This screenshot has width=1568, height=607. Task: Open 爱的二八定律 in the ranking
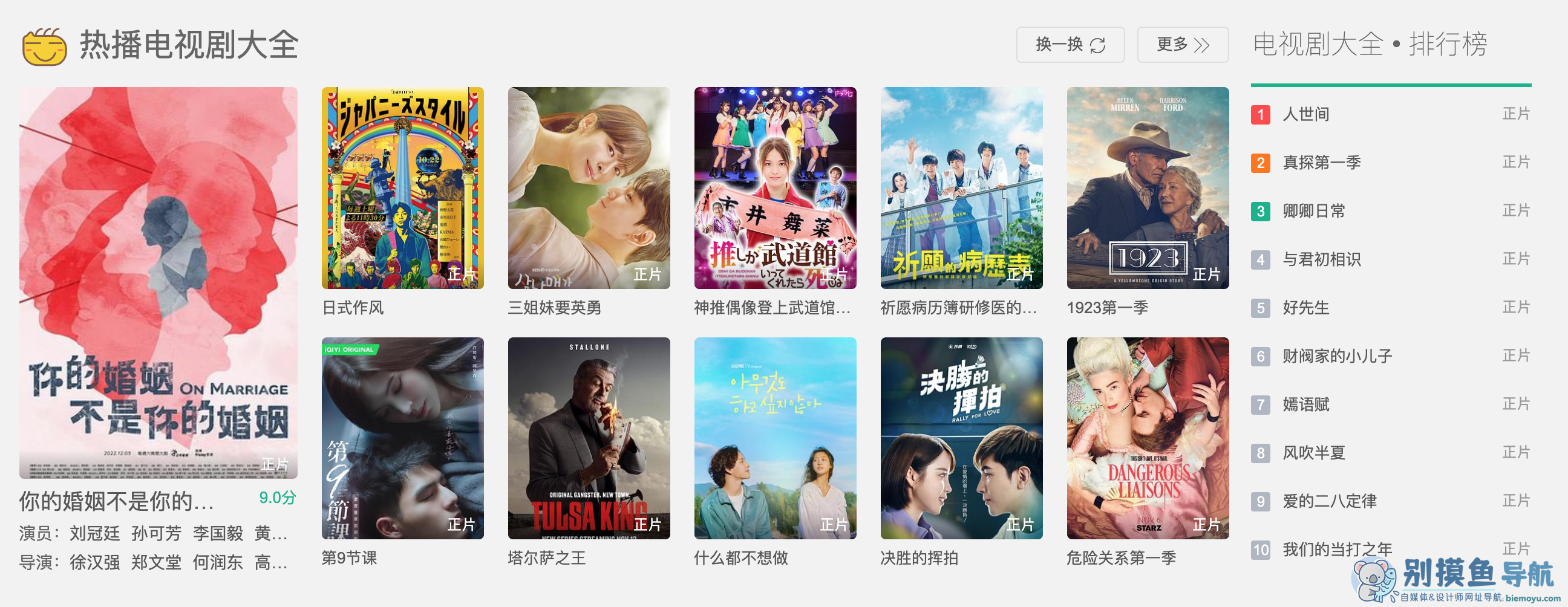click(x=1329, y=501)
